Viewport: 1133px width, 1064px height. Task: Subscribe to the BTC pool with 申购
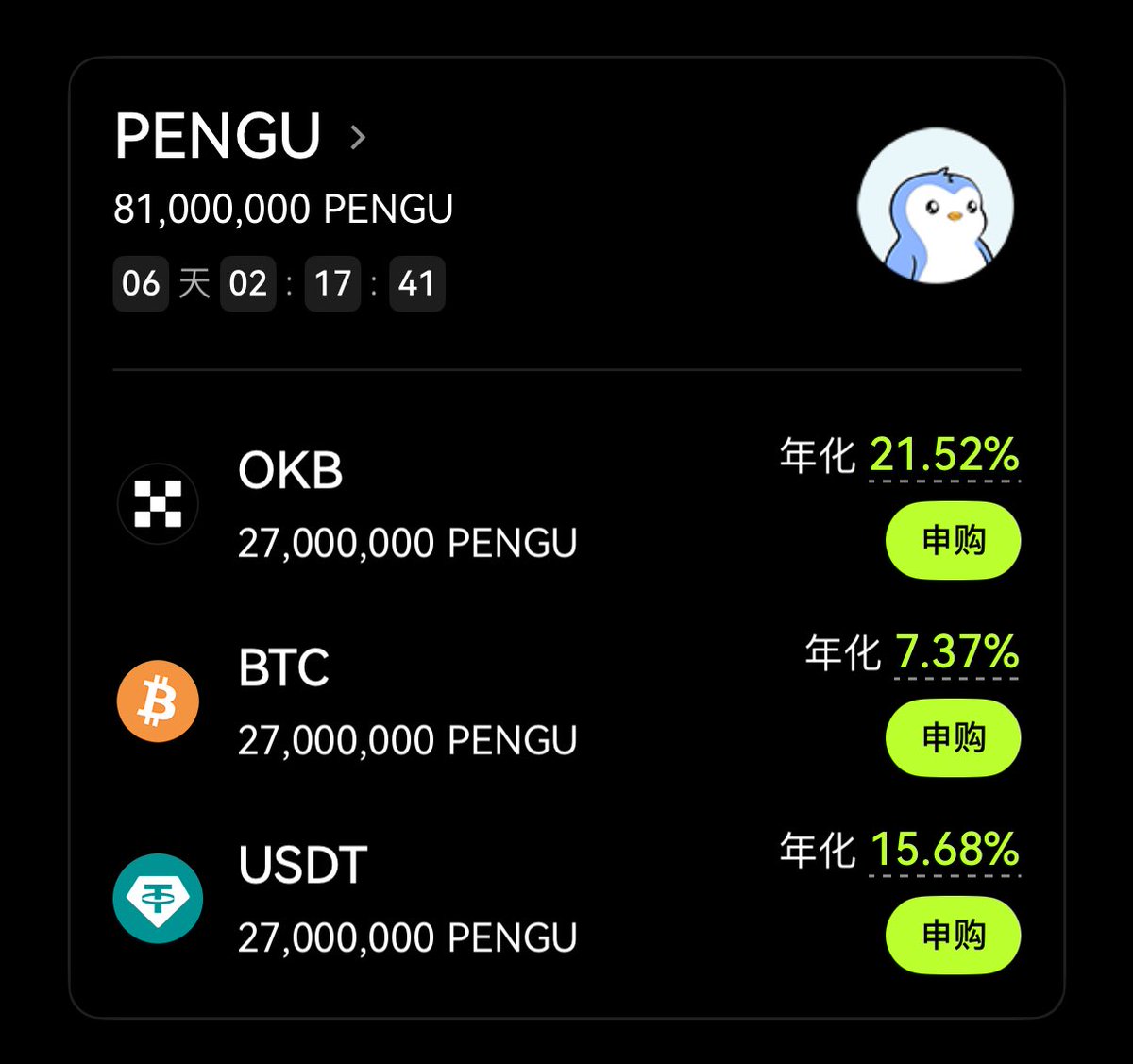coord(953,737)
